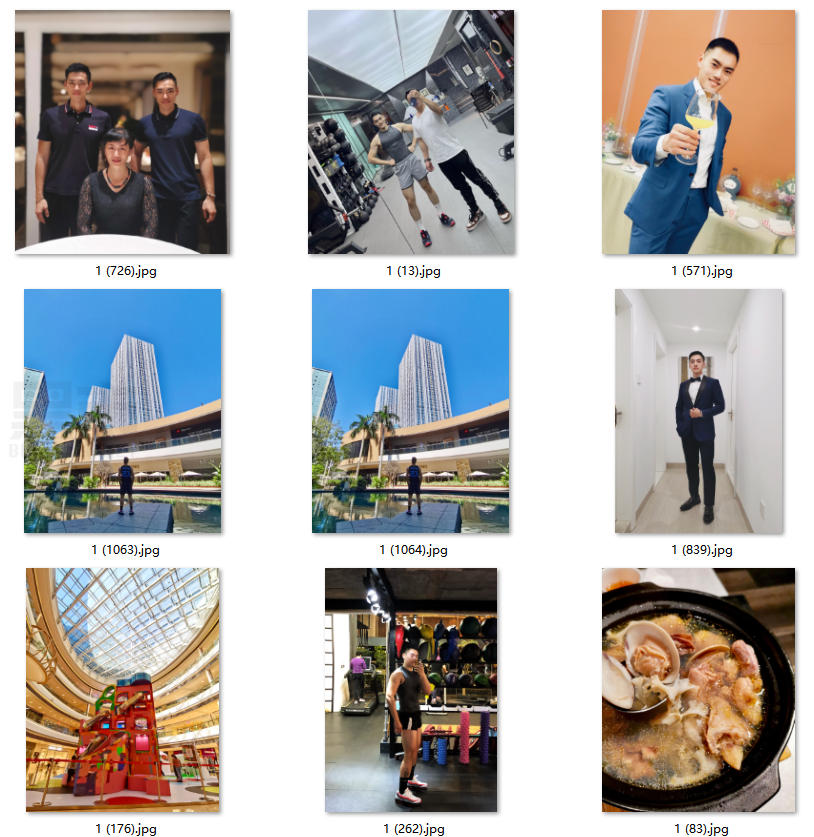
Task: Select the file 1 (571).jpg
Action: coord(699,132)
